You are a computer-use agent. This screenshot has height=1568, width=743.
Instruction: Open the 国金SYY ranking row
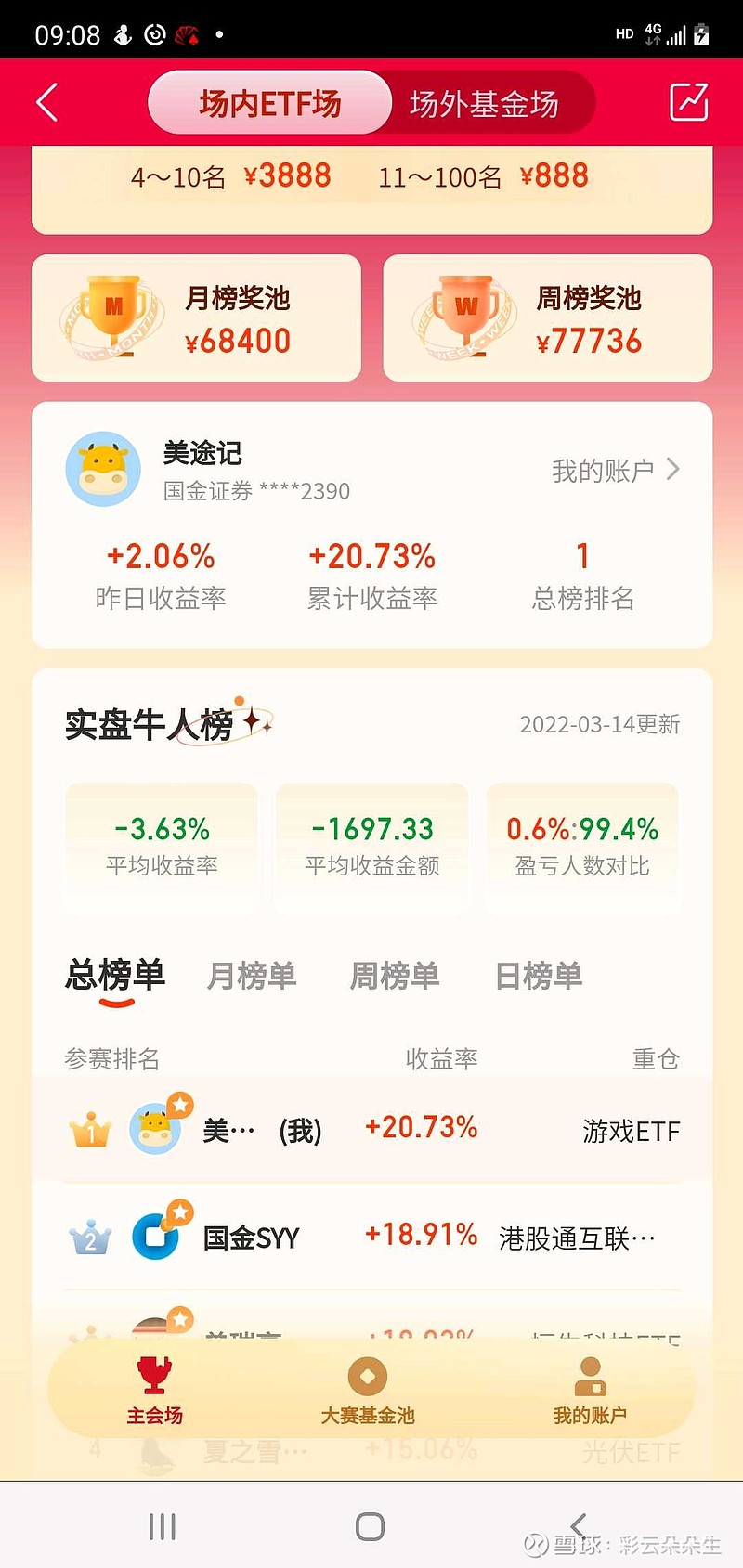[x=372, y=1237]
